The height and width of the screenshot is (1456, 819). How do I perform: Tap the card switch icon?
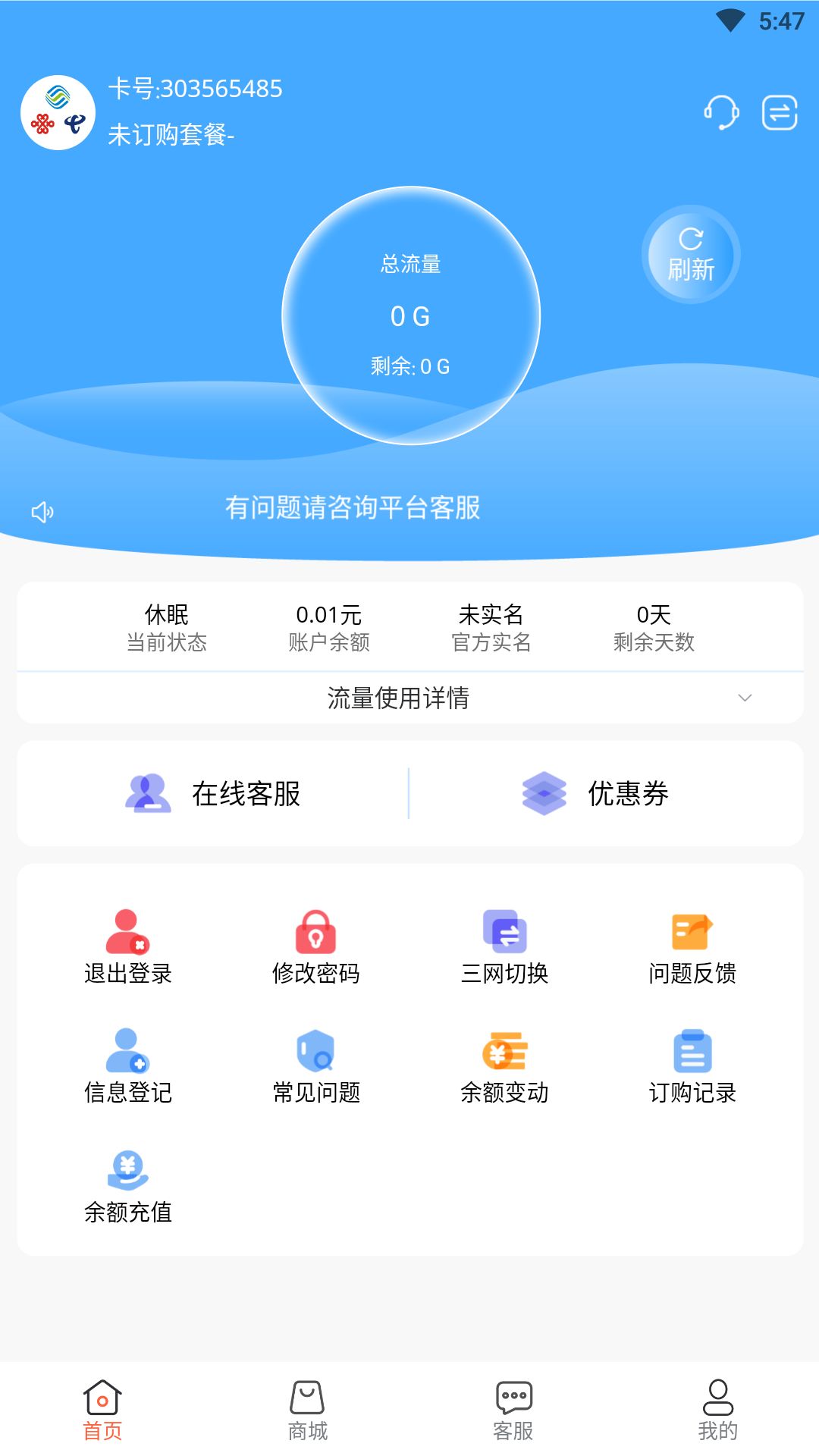click(780, 113)
